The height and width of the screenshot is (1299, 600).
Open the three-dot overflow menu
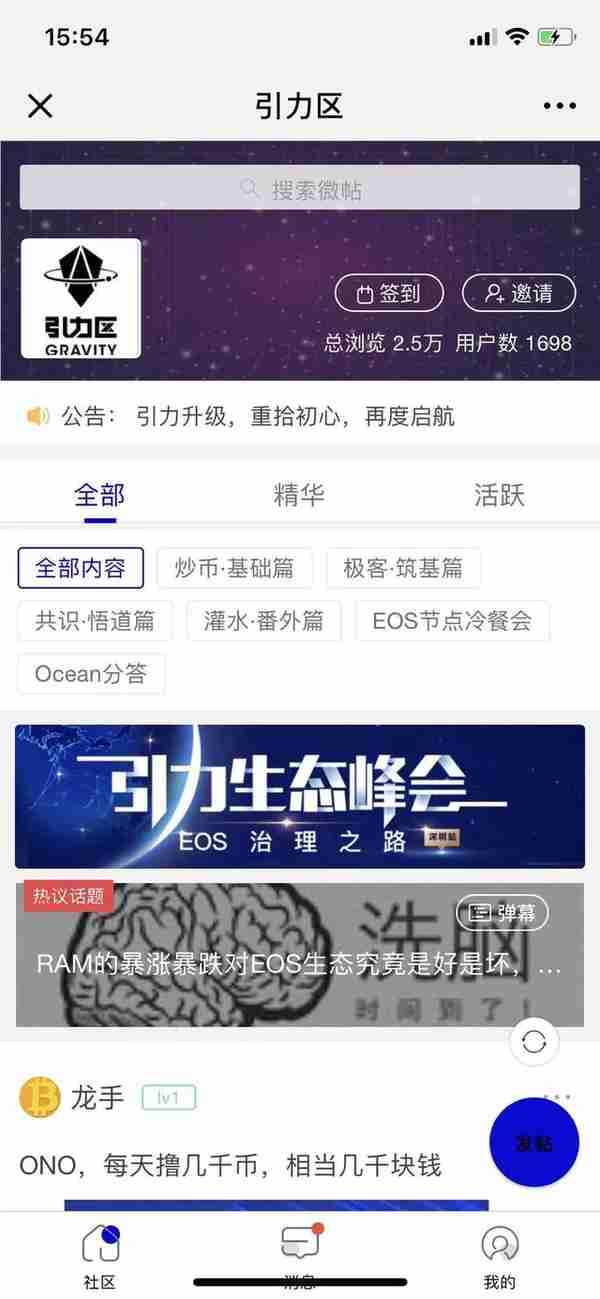point(559,106)
